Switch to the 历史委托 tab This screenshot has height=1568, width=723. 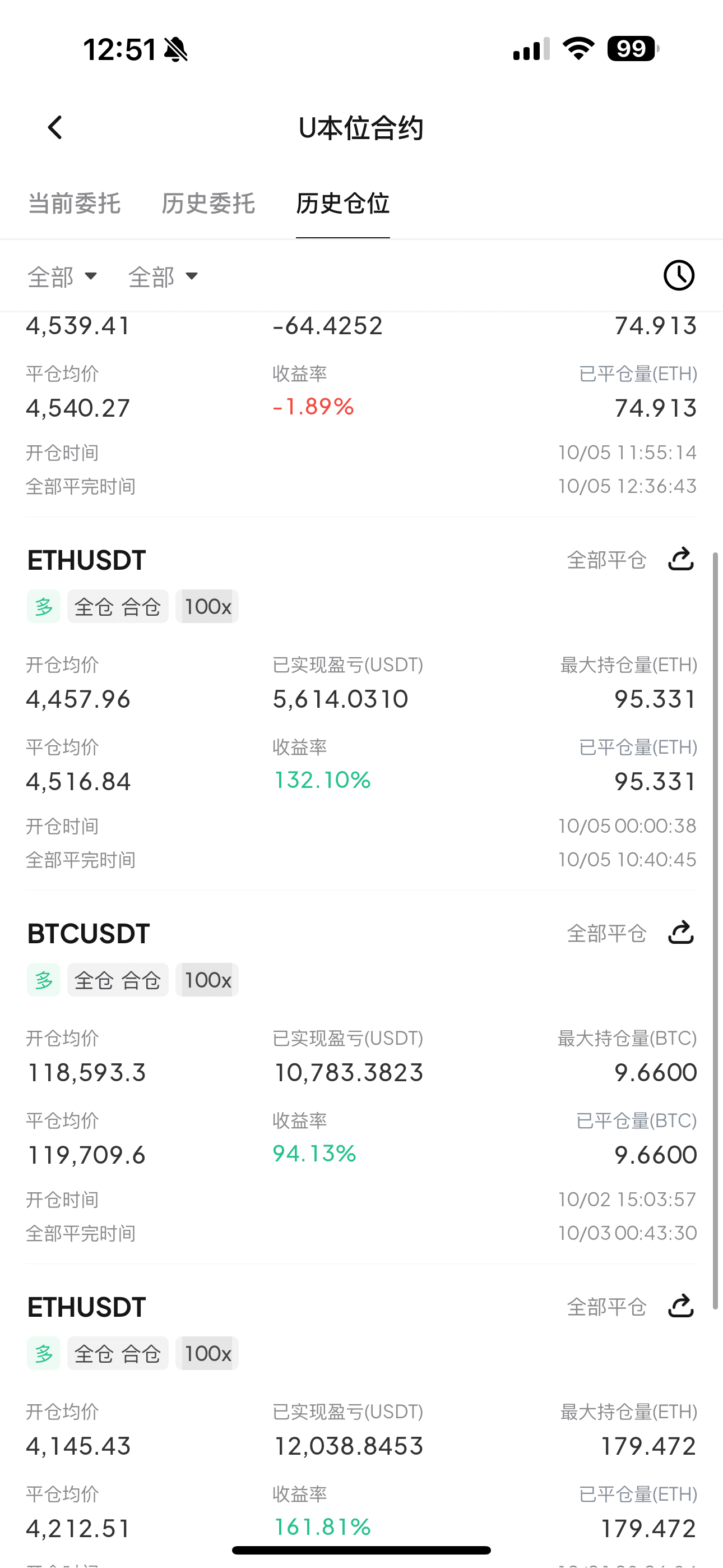click(x=208, y=204)
